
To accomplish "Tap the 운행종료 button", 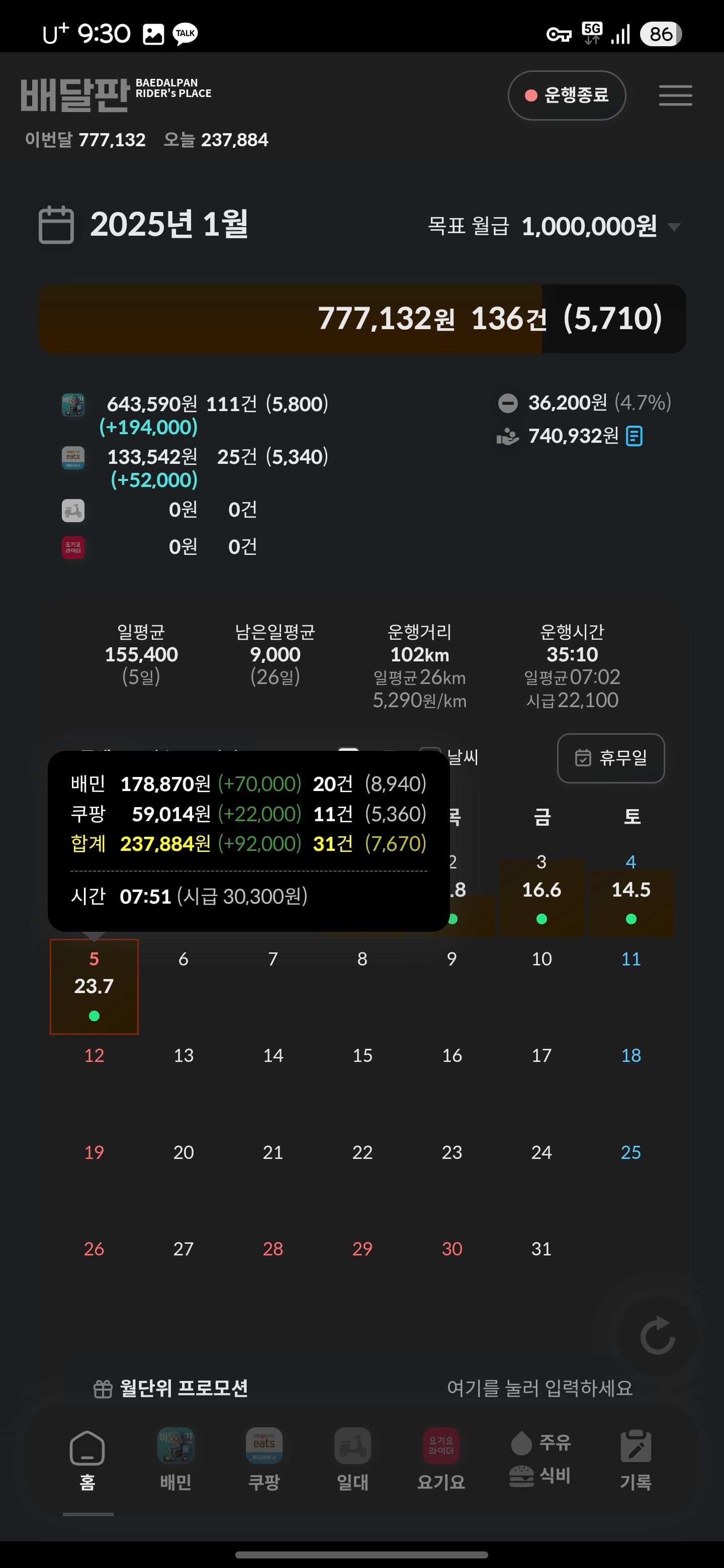I will point(566,95).
